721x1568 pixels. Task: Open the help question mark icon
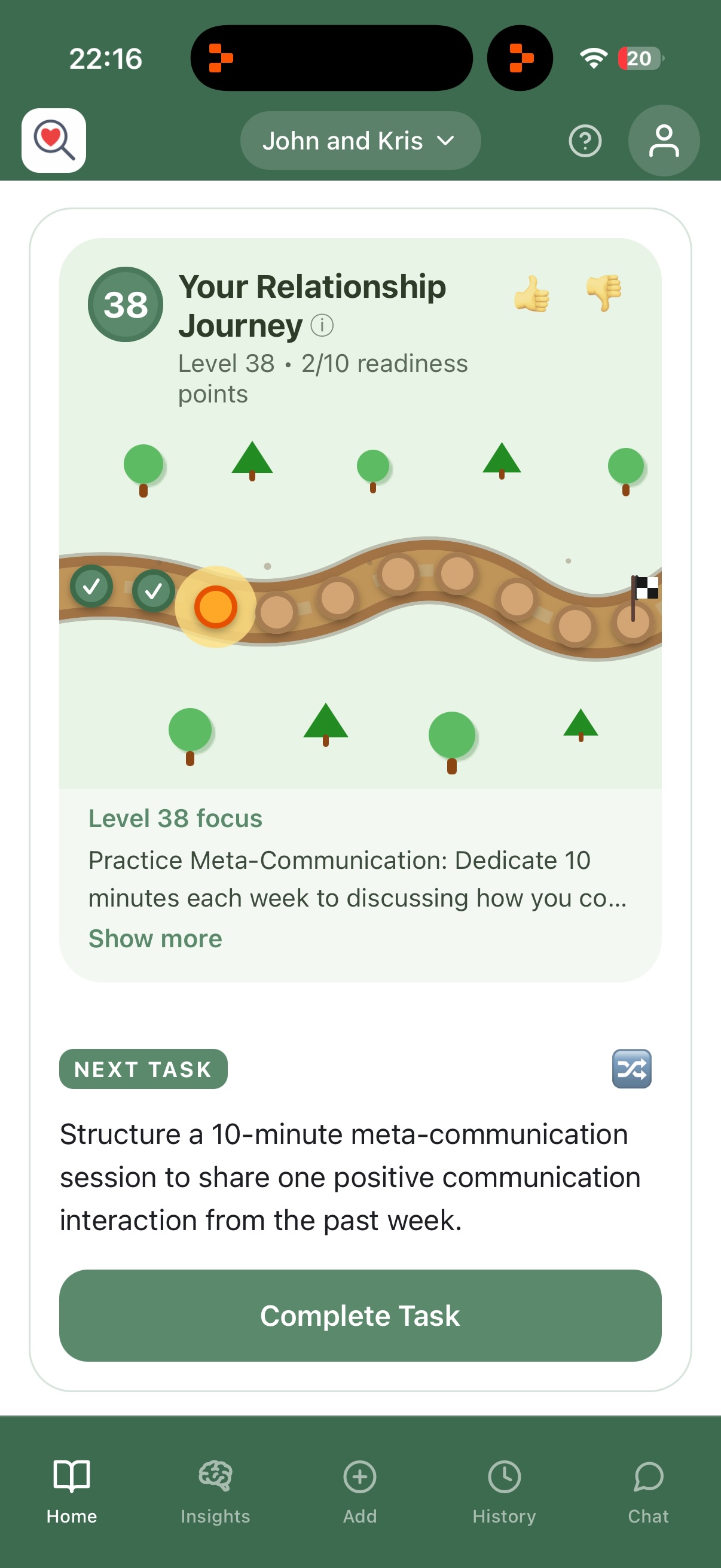point(585,141)
